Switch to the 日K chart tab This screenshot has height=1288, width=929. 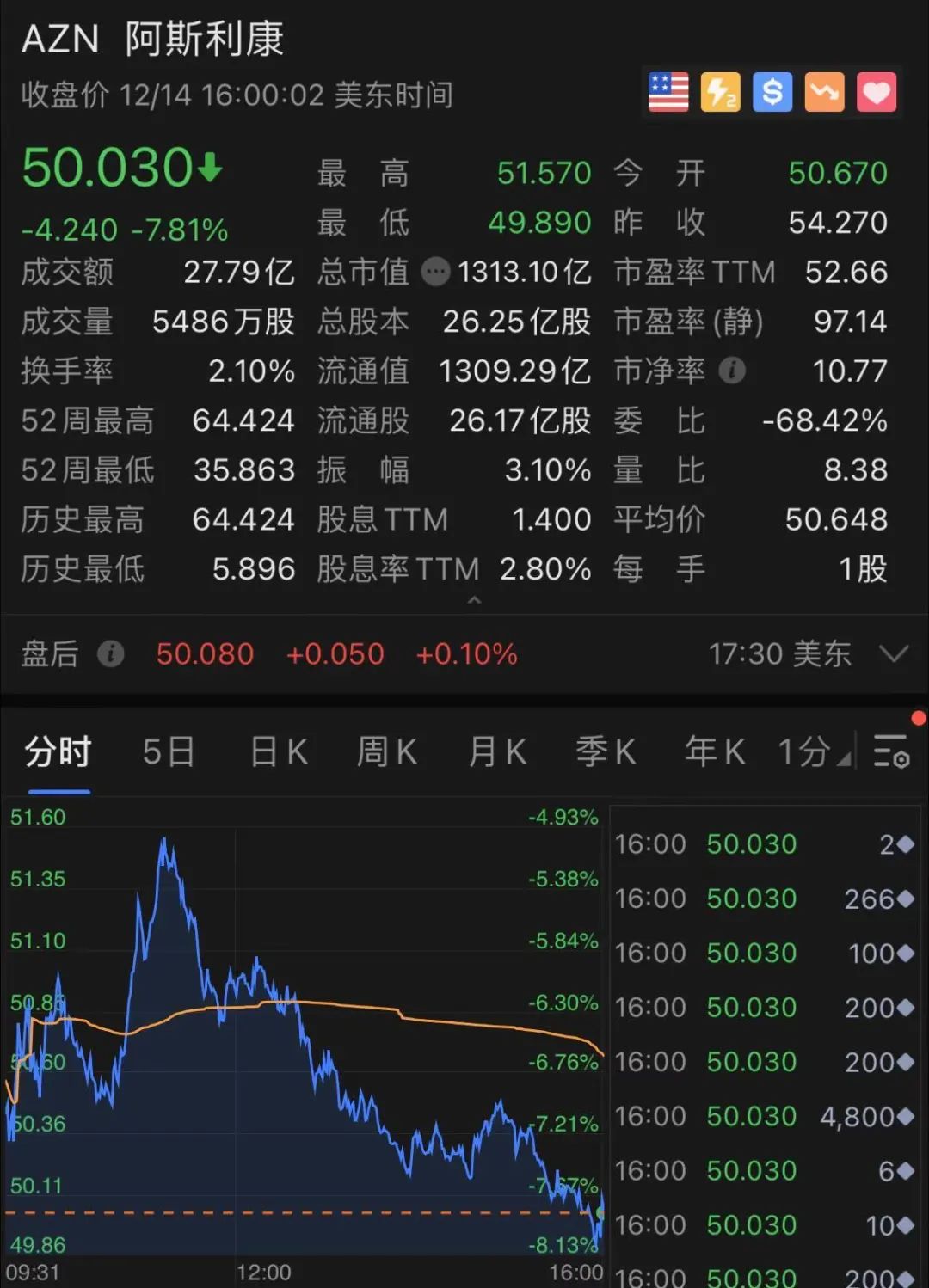(x=279, y=752)
